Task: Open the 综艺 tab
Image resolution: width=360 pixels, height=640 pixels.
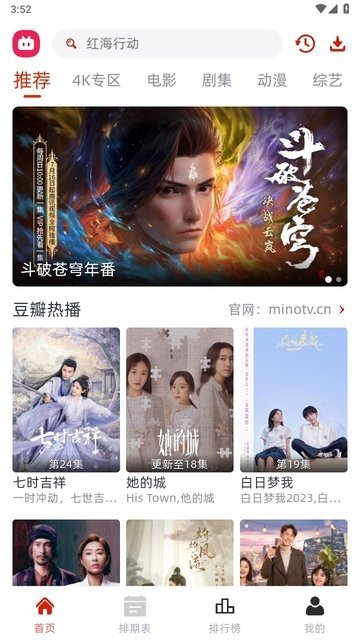Action: pos(327,80)
